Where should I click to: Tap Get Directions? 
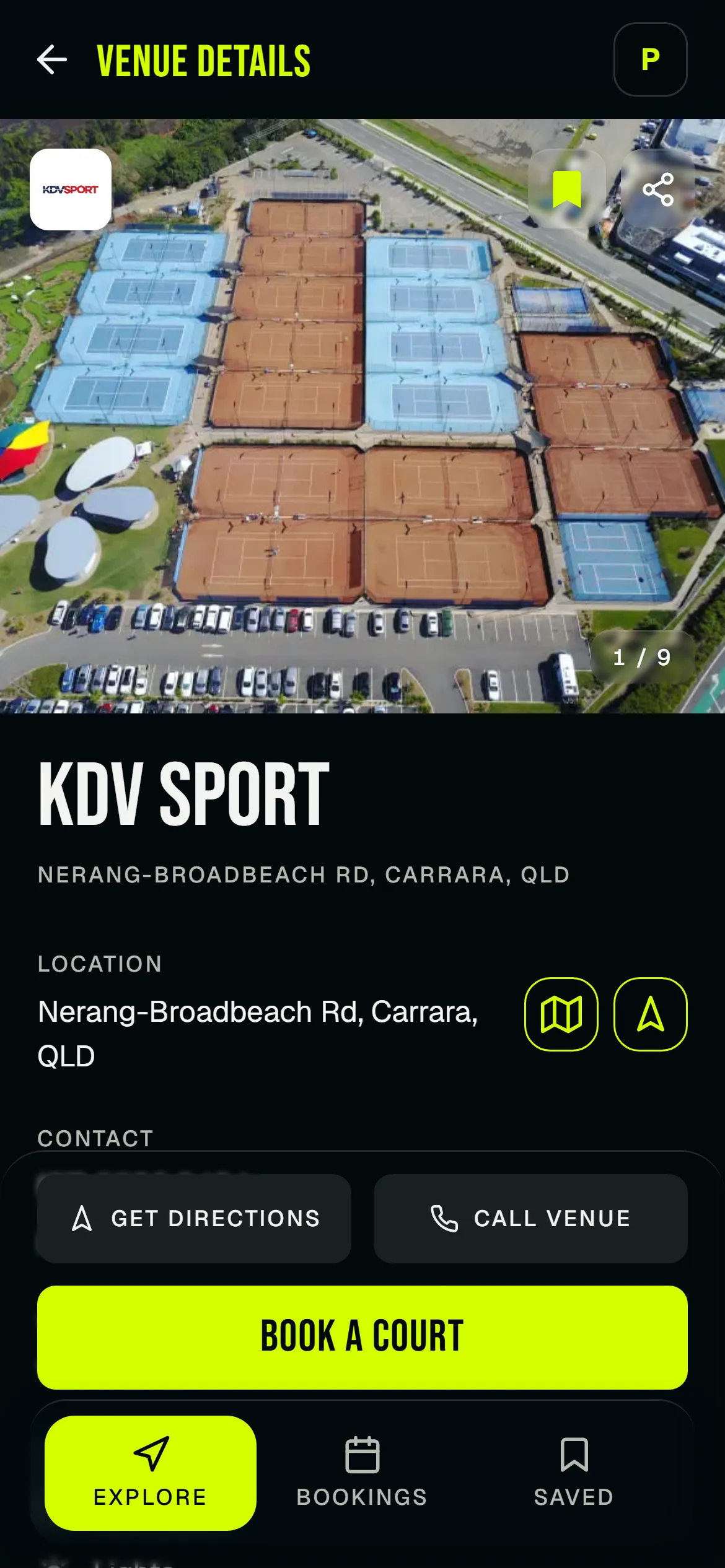(x=194, y=1218)
